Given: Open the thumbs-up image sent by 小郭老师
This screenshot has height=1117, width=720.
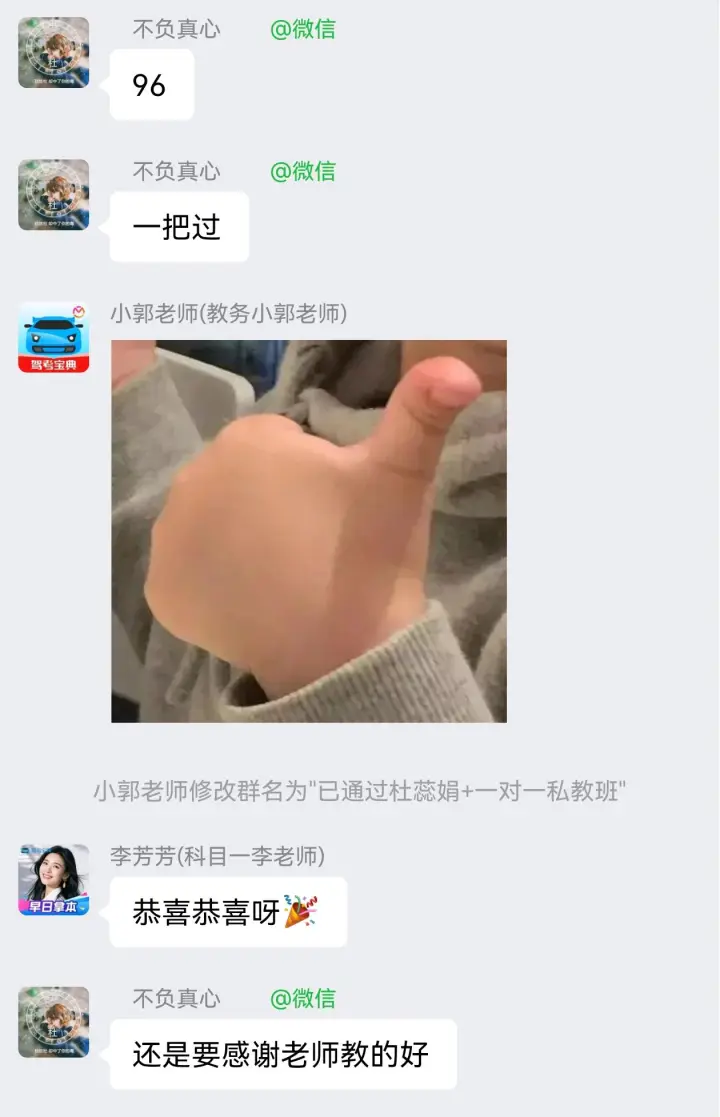Looking at the screenshot, I should [x=308, y=531].
